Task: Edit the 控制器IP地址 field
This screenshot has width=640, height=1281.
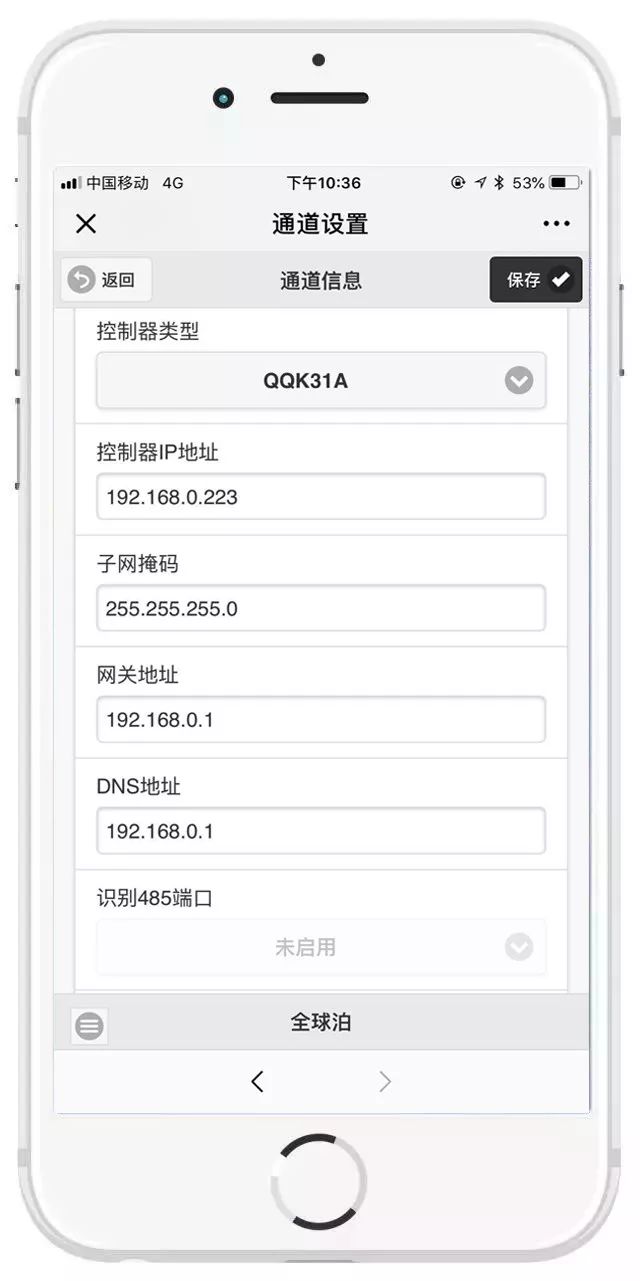Action: tap(321, 497)
